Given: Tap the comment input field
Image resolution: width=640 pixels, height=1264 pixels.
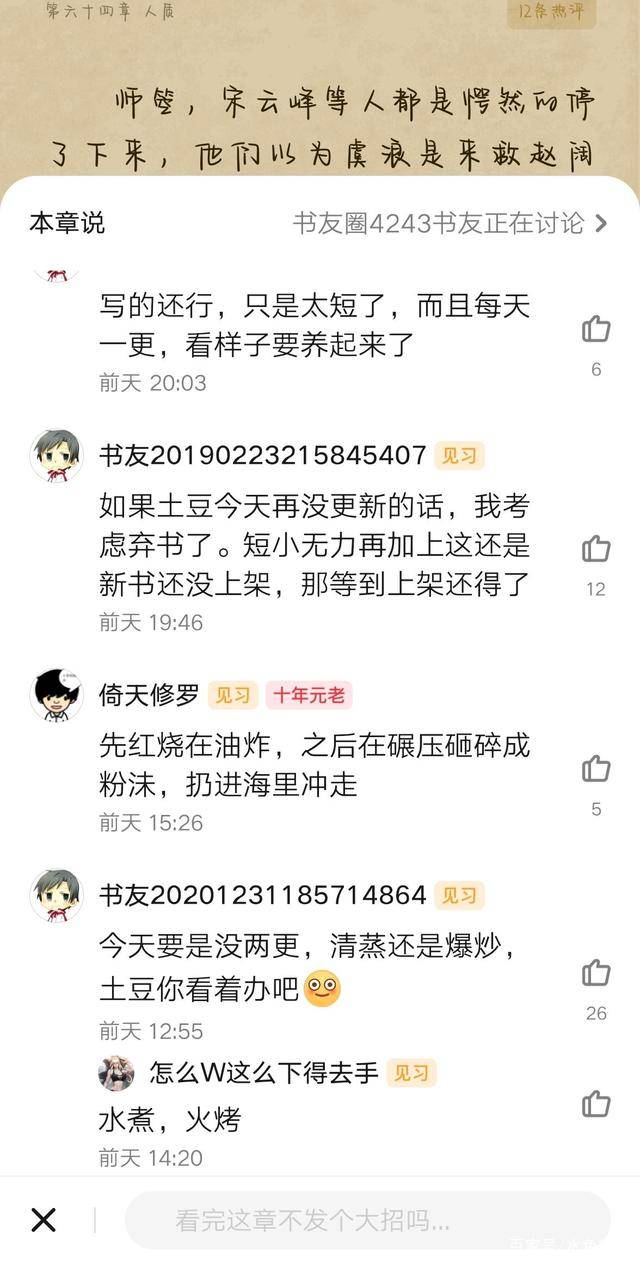Looking at the screenshot, I should tap(366, 1220).
